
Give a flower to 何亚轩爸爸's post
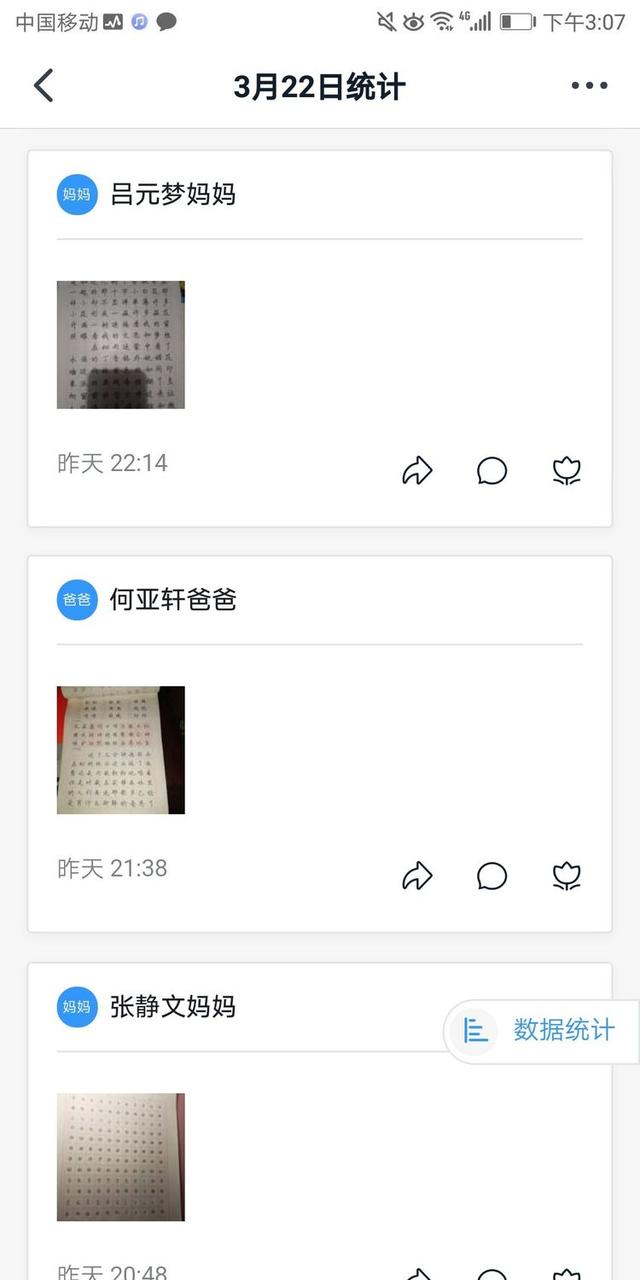pyautogui.click(x=567, y=876)
